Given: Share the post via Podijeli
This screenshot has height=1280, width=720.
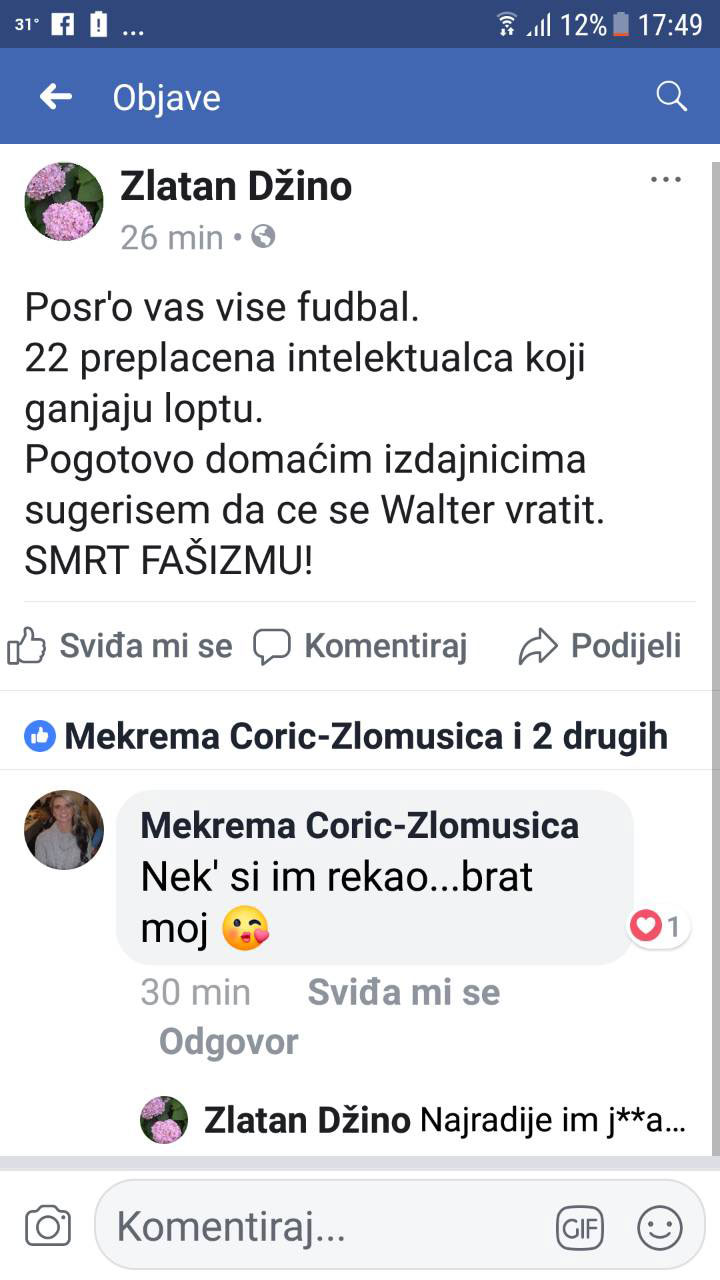Looking at the screenshot, I should tap(600, 646).
